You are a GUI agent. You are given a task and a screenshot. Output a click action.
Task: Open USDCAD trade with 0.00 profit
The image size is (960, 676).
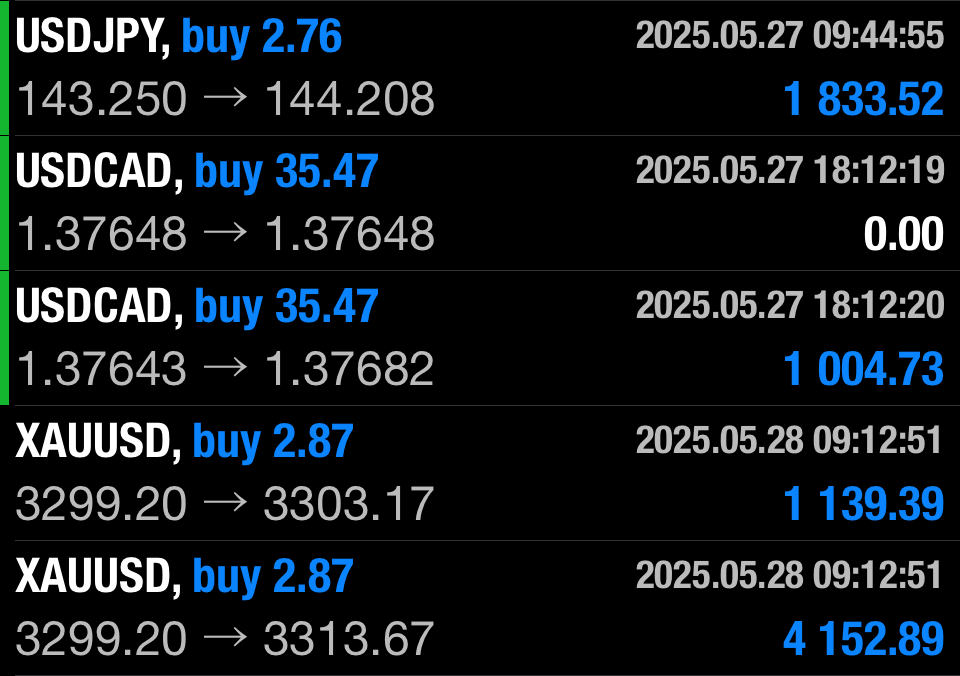click(480, 203)
